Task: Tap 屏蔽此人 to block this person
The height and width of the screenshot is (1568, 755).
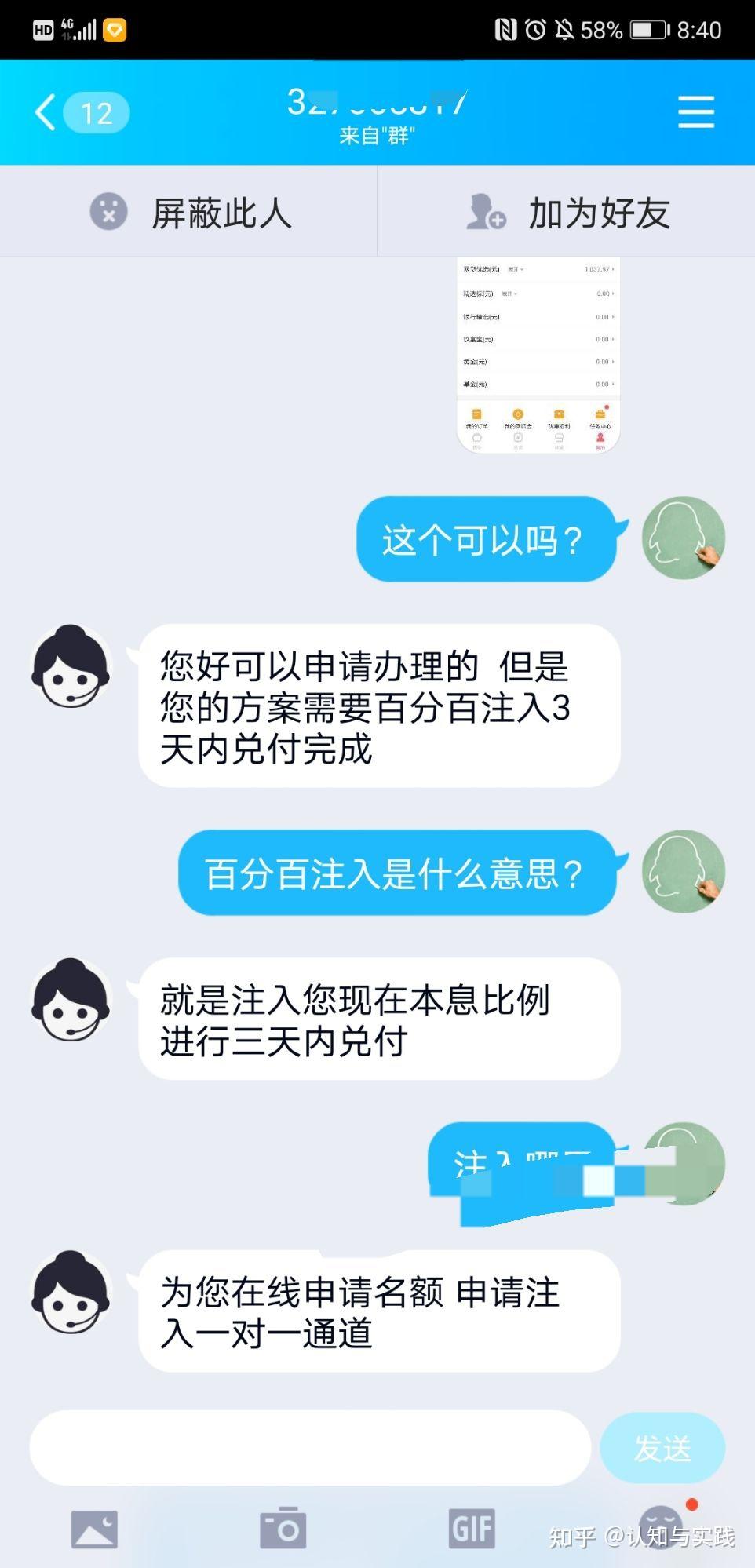Action: pos(189,213)
